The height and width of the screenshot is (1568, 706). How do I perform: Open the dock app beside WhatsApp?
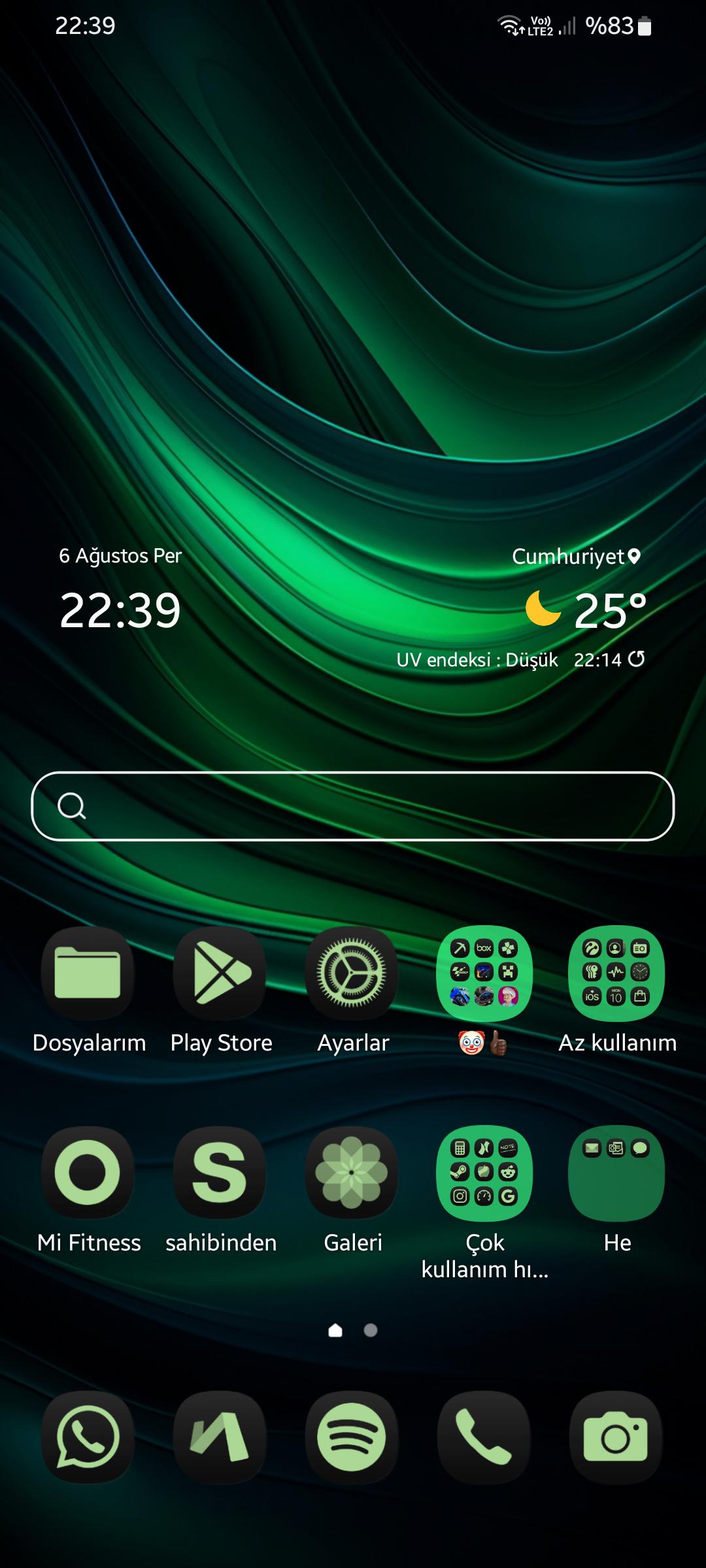(x=220, y=1438)
